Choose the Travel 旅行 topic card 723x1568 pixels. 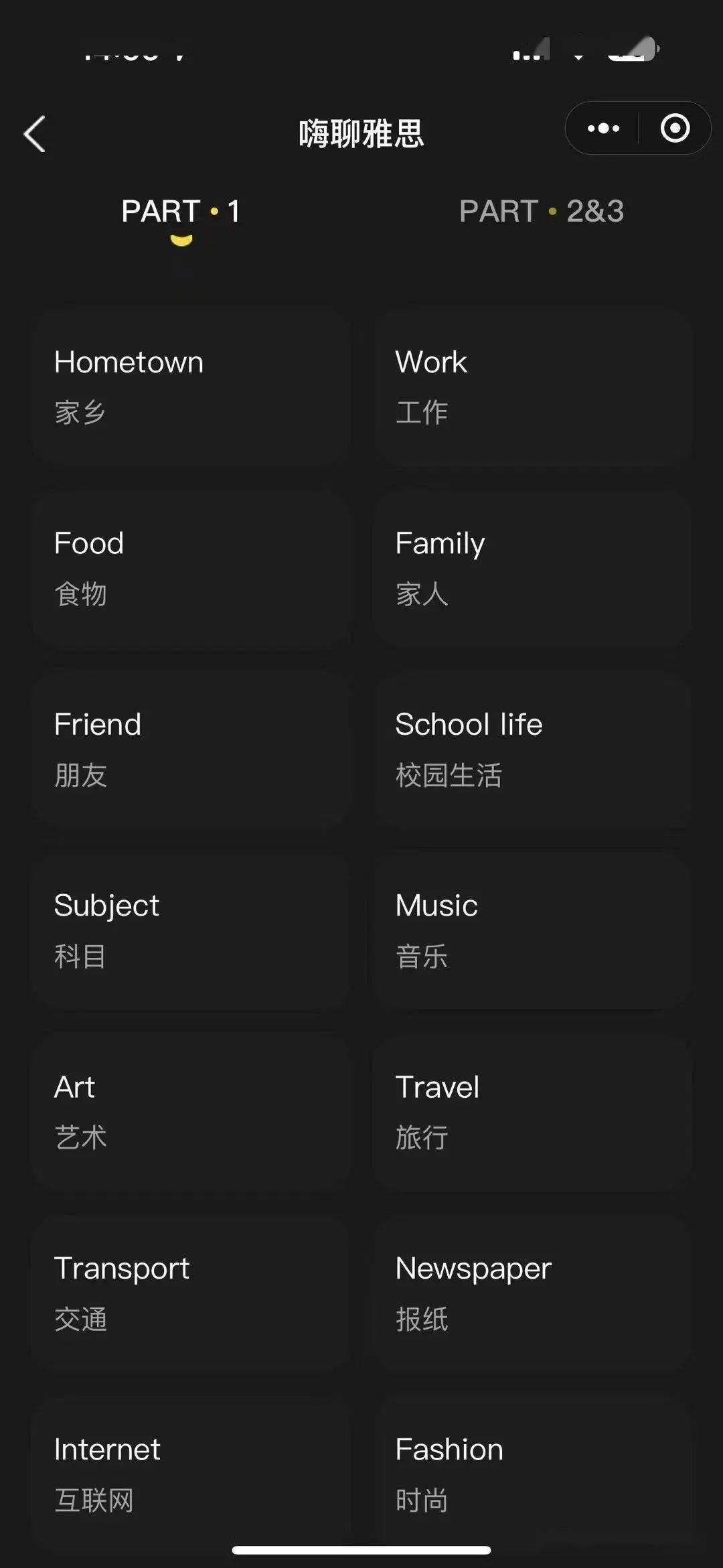coord(532,1111)
